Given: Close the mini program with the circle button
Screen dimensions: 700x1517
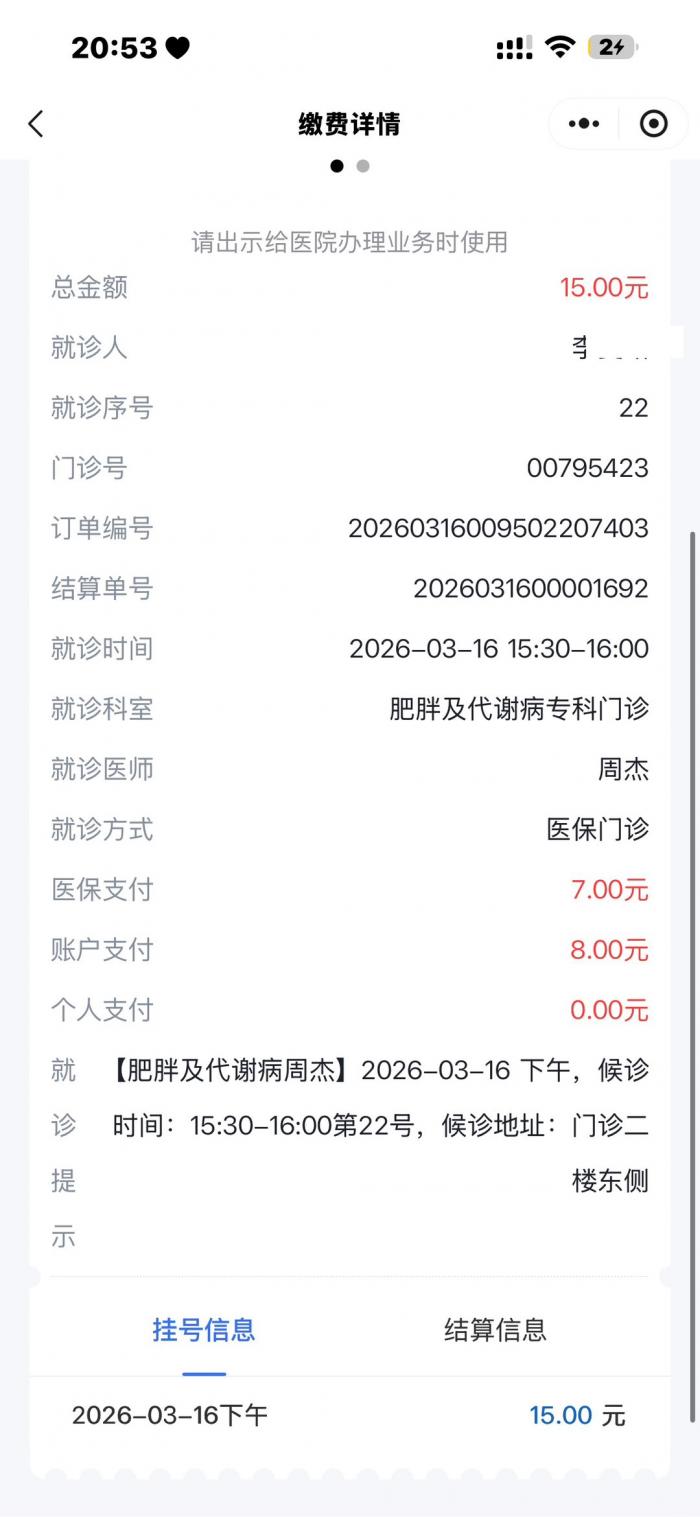Looking at the screenshot, I should click(x=653, y=124).
